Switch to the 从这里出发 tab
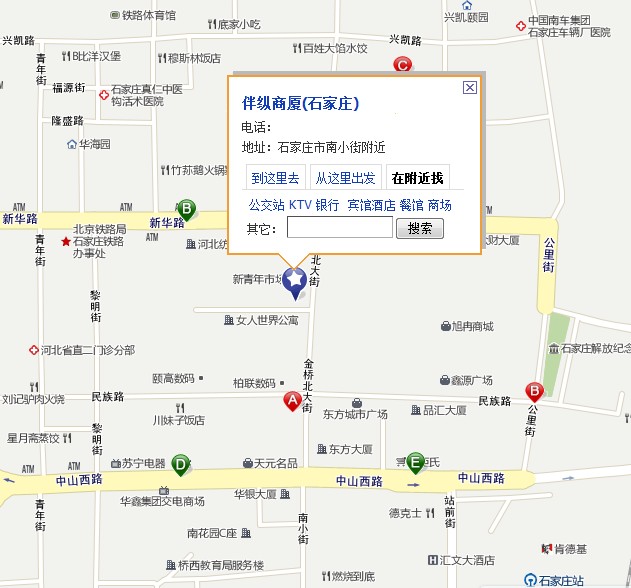The image size is (631, 588). pyautogui.click(x=345, y=178)
